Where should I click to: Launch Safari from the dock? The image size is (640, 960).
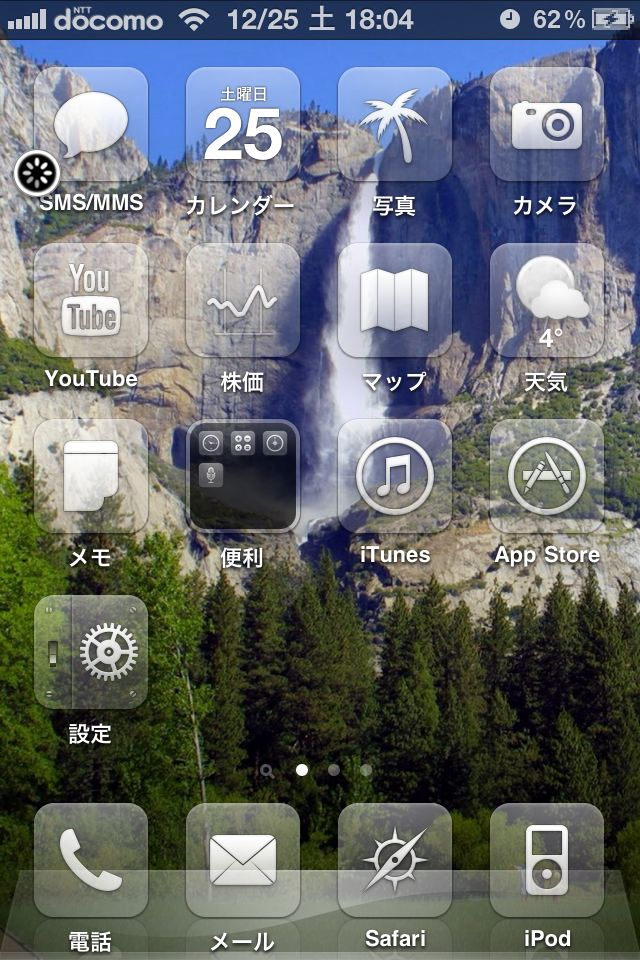point(395,860)
